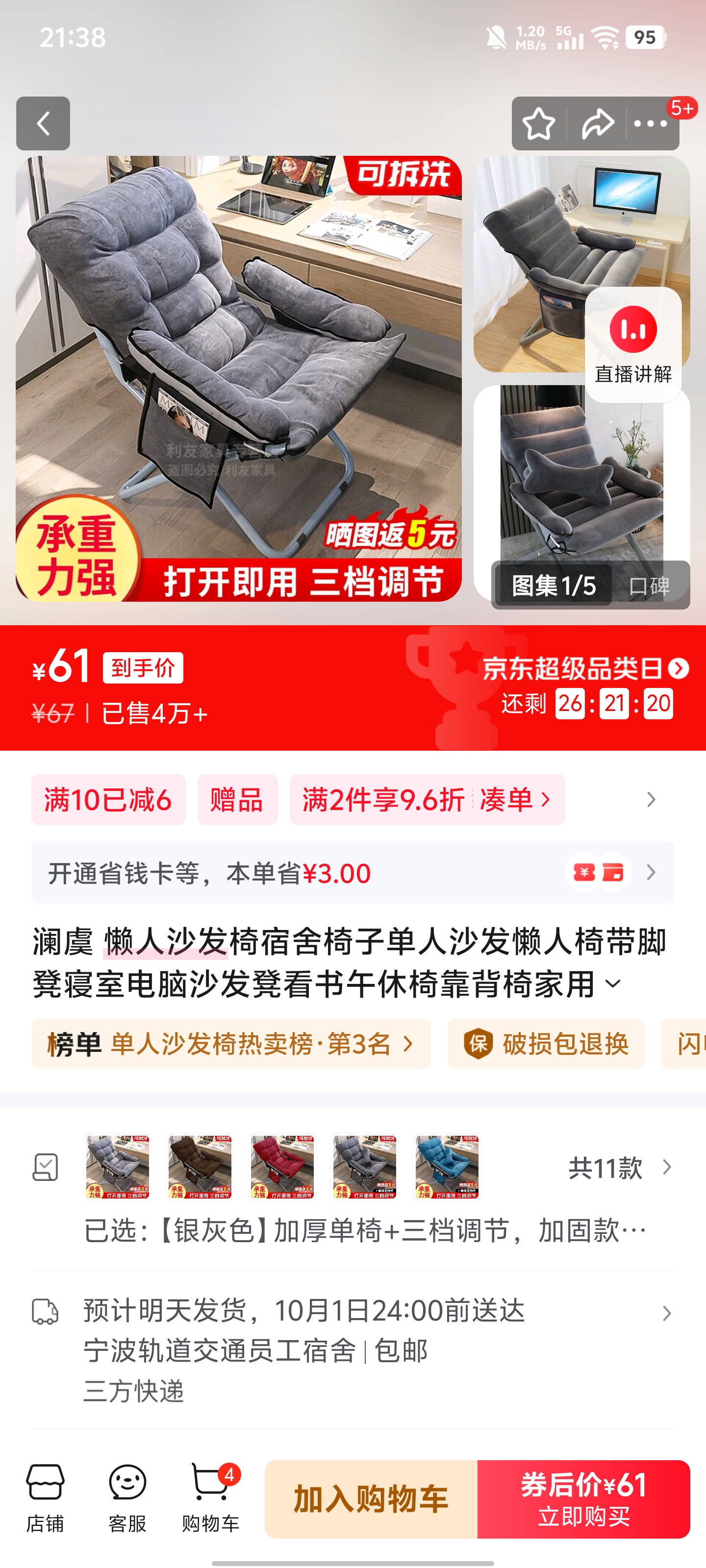Open the 直播讲解 live stream
Screen dimensions: 706x1568
point(633,345)
